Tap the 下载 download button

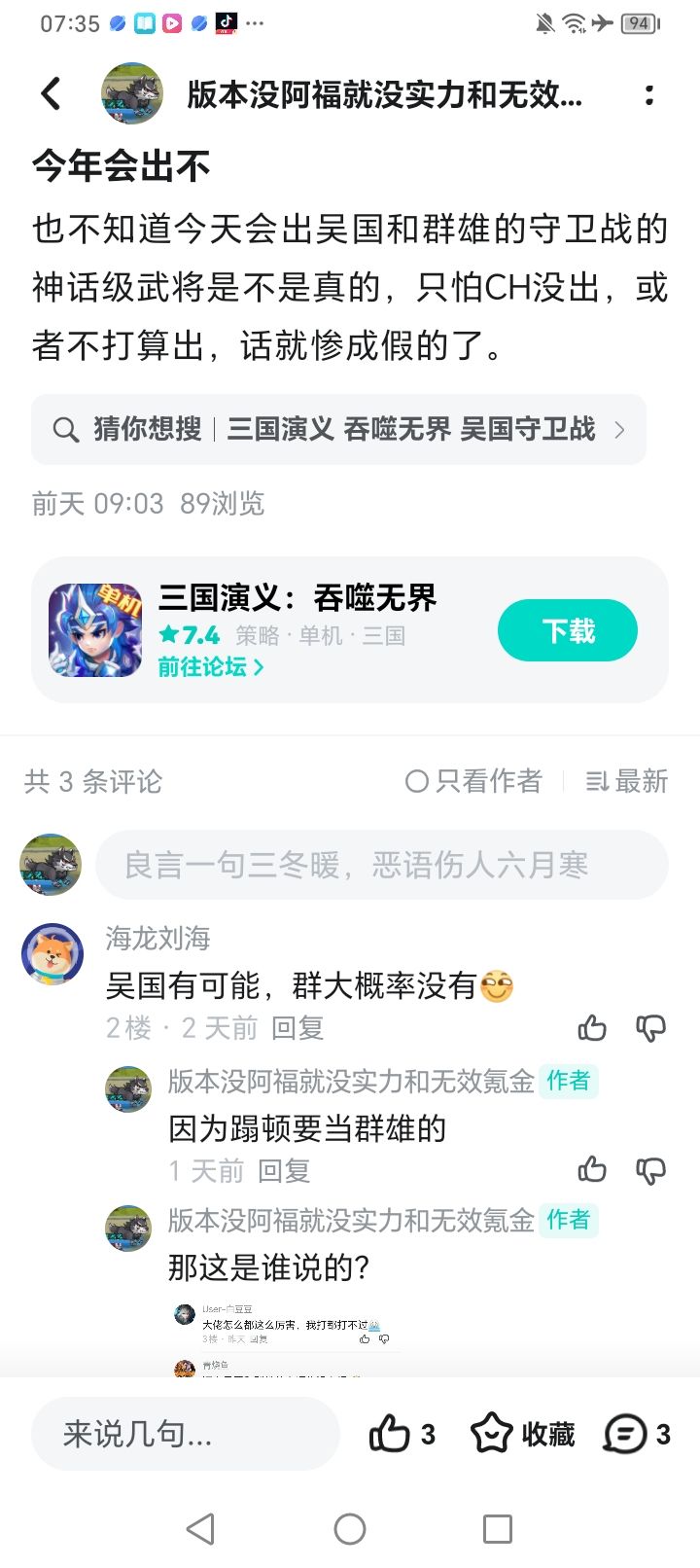tap(567, 630)
